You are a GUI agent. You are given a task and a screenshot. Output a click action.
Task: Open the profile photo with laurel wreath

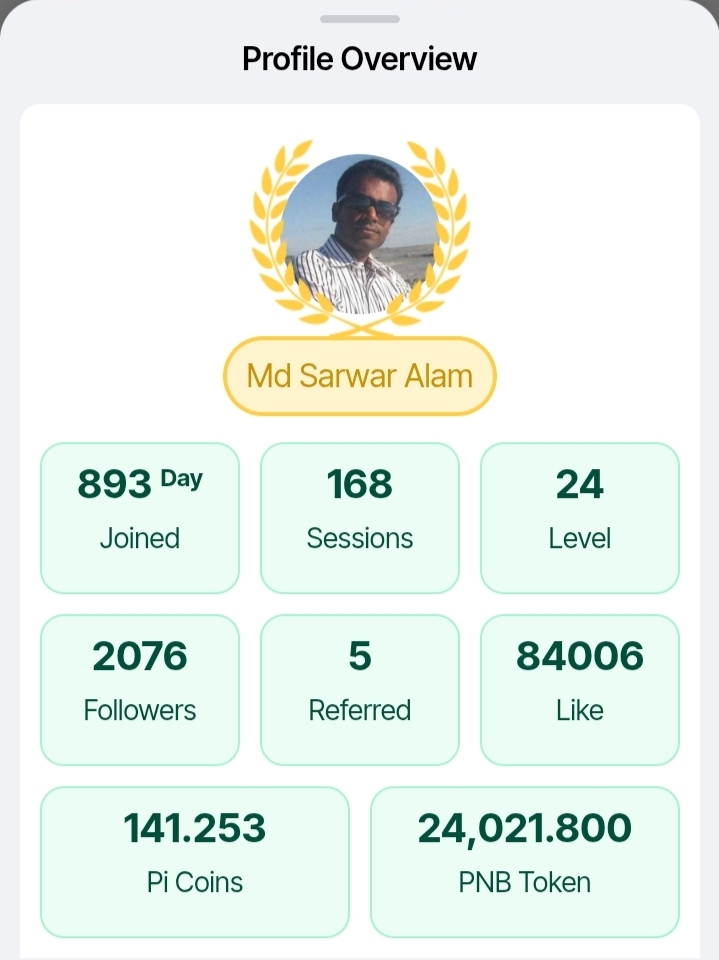pos(360,233)
